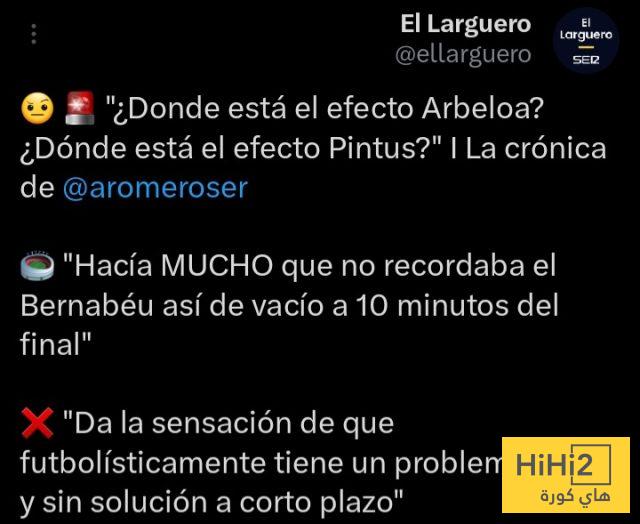Screen dimensions: 640x524
Task: View the El Larguero account name
Action: pyautogui.click(x=465, y=23)
